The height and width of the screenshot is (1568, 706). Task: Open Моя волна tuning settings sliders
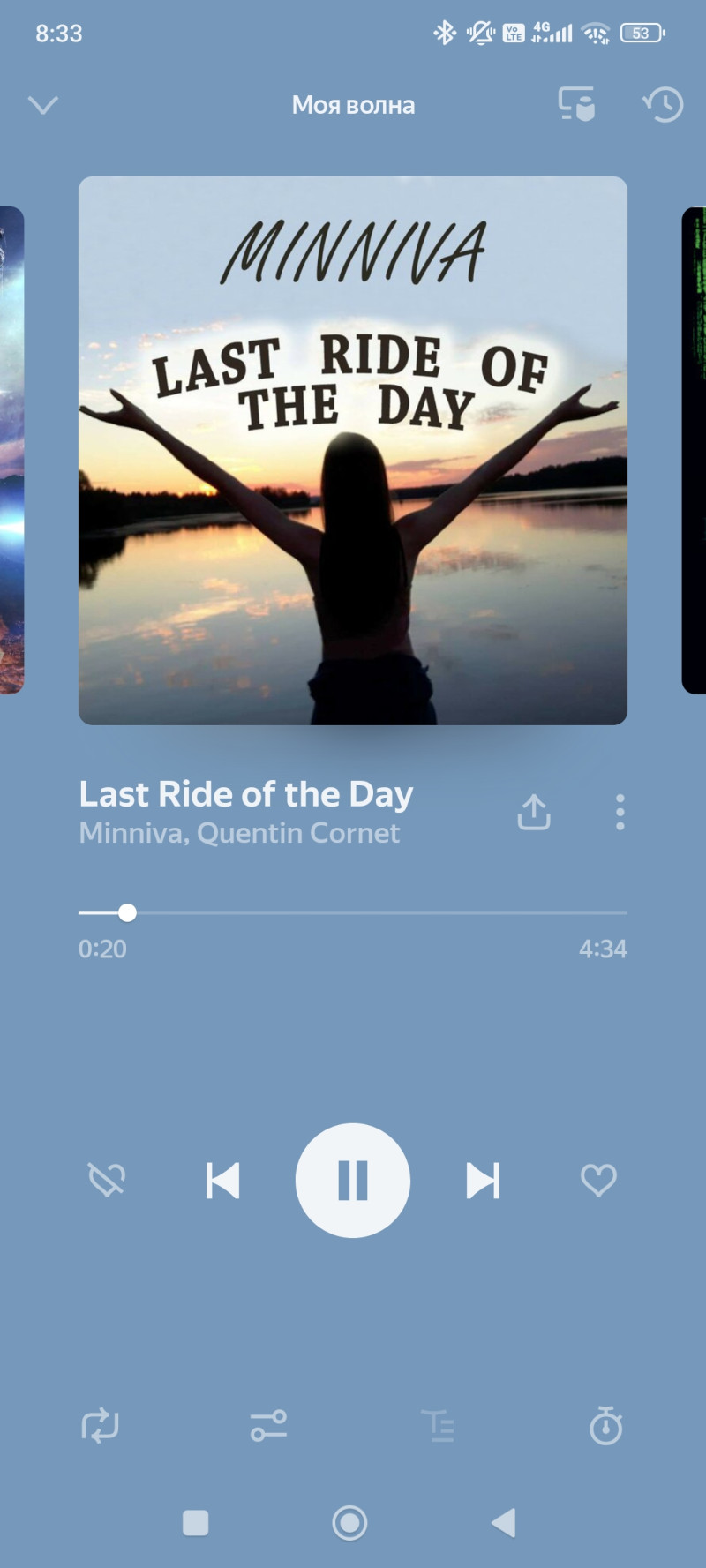[268, 1425]
